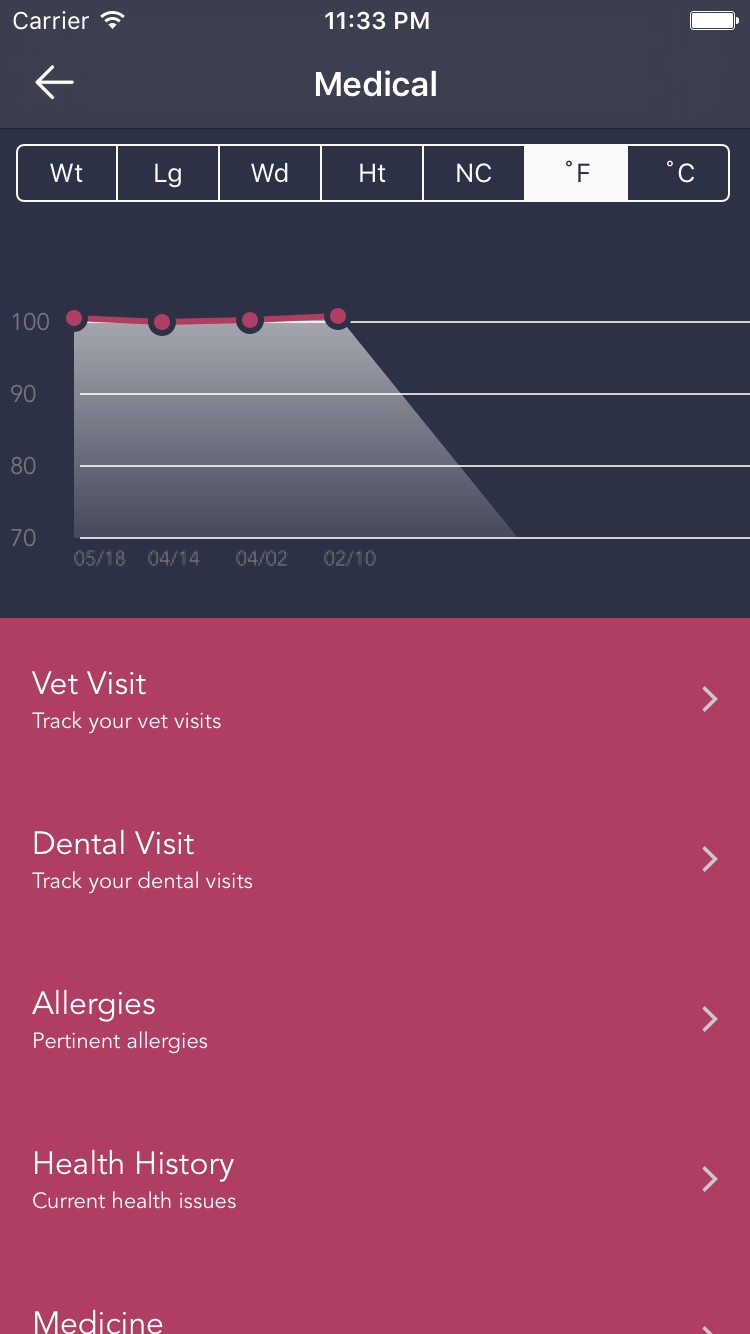Open Health History

[x=375, y=1179]
